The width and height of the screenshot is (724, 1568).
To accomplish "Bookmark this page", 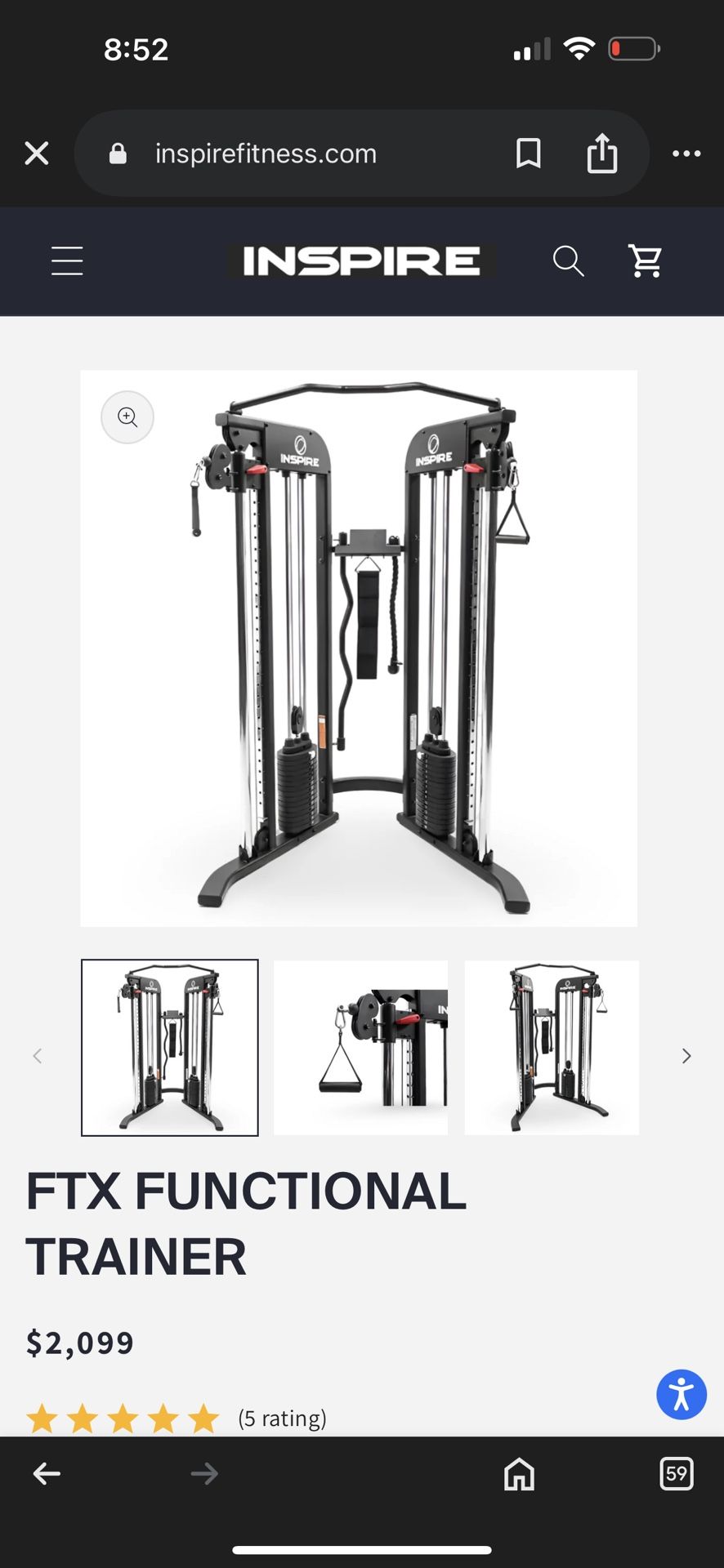I will point(529,154).
